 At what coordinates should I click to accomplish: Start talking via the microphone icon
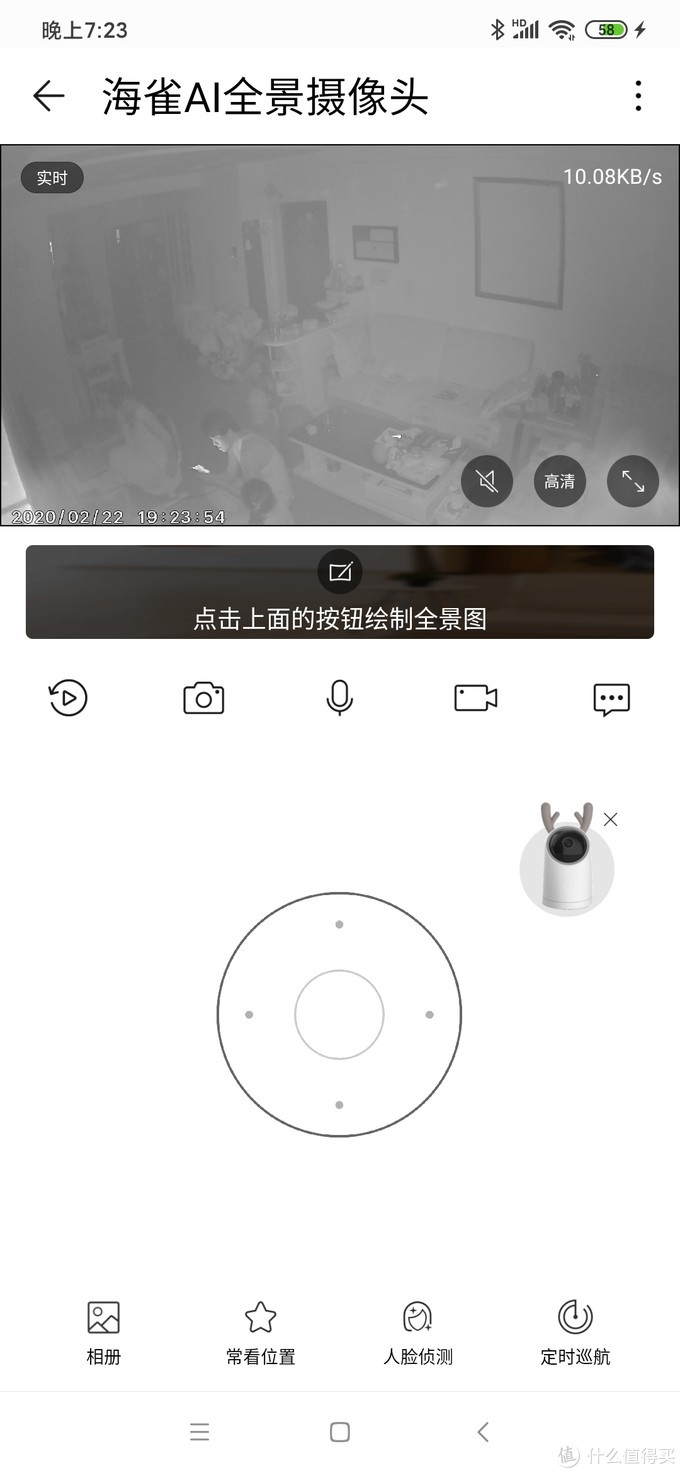(x=340, y=698)
